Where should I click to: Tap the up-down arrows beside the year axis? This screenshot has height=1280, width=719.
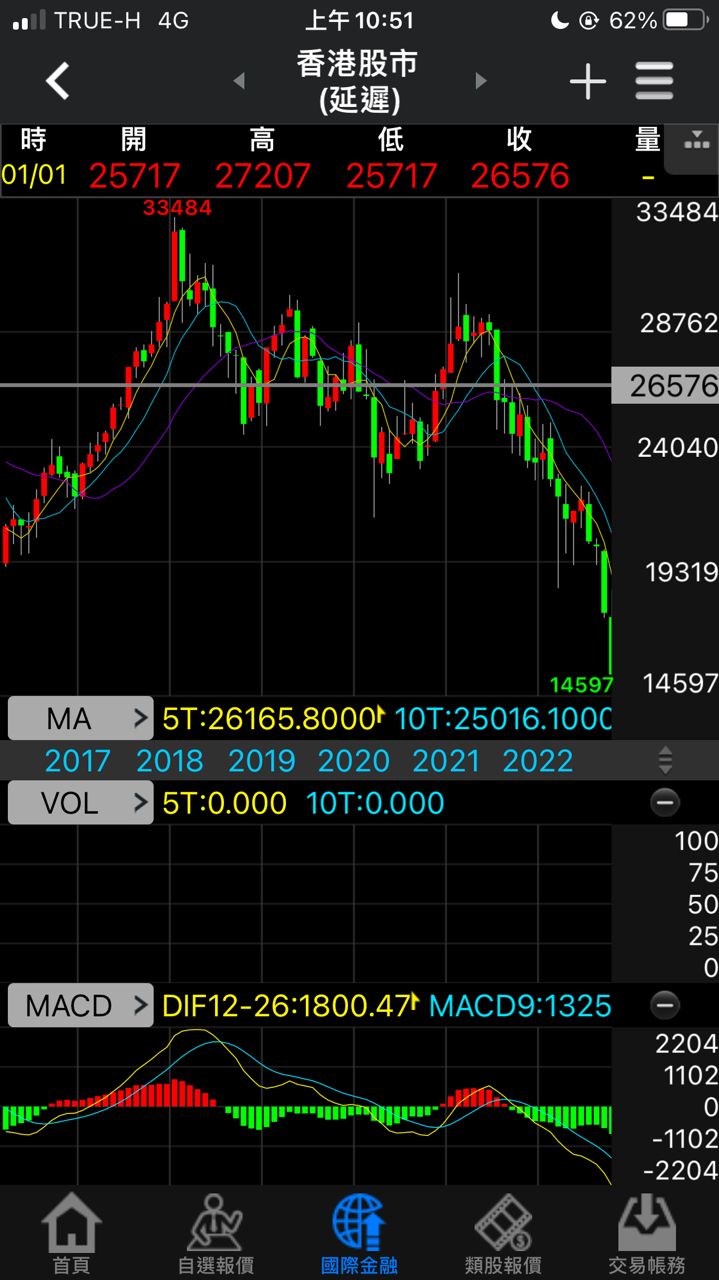click(x=665, y=761)
